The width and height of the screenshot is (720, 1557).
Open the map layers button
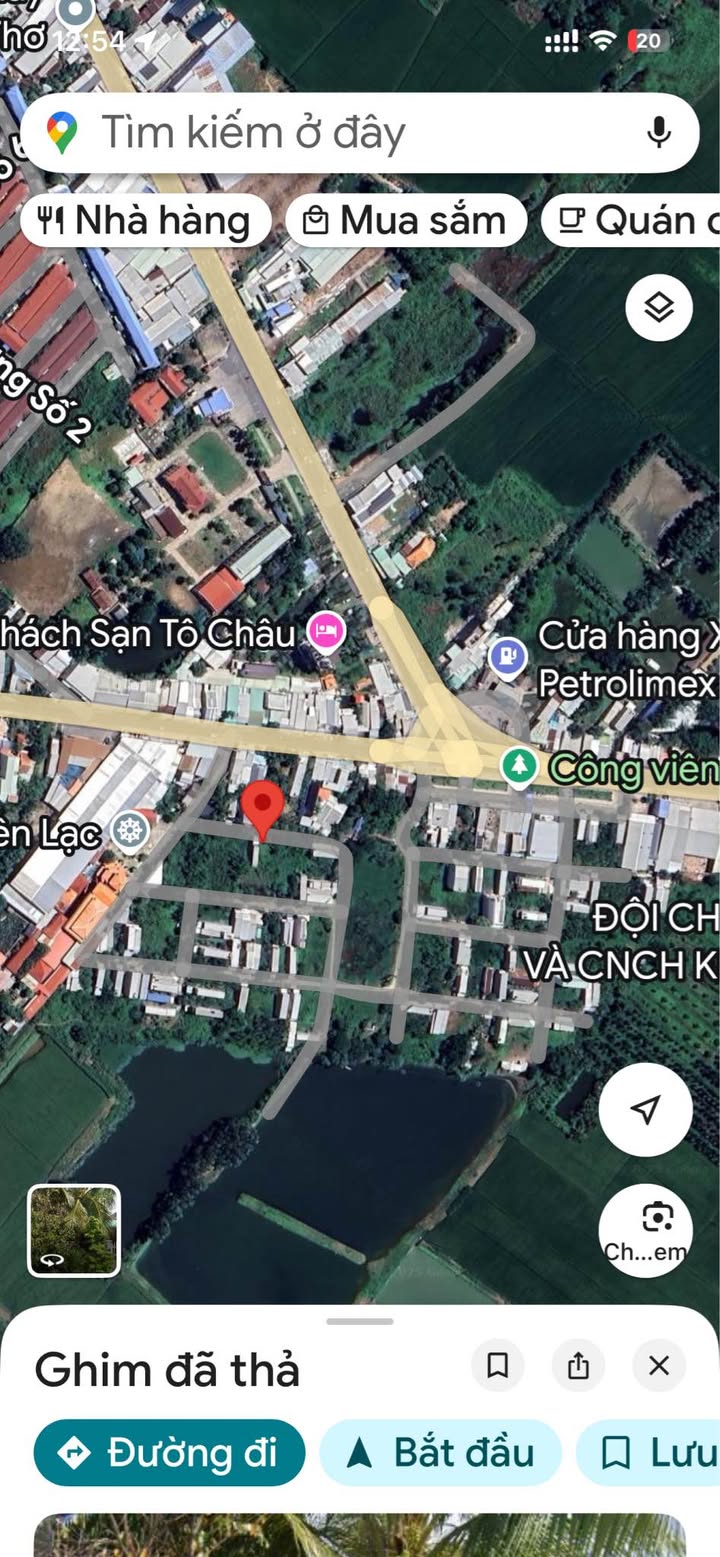click(659, 308)
